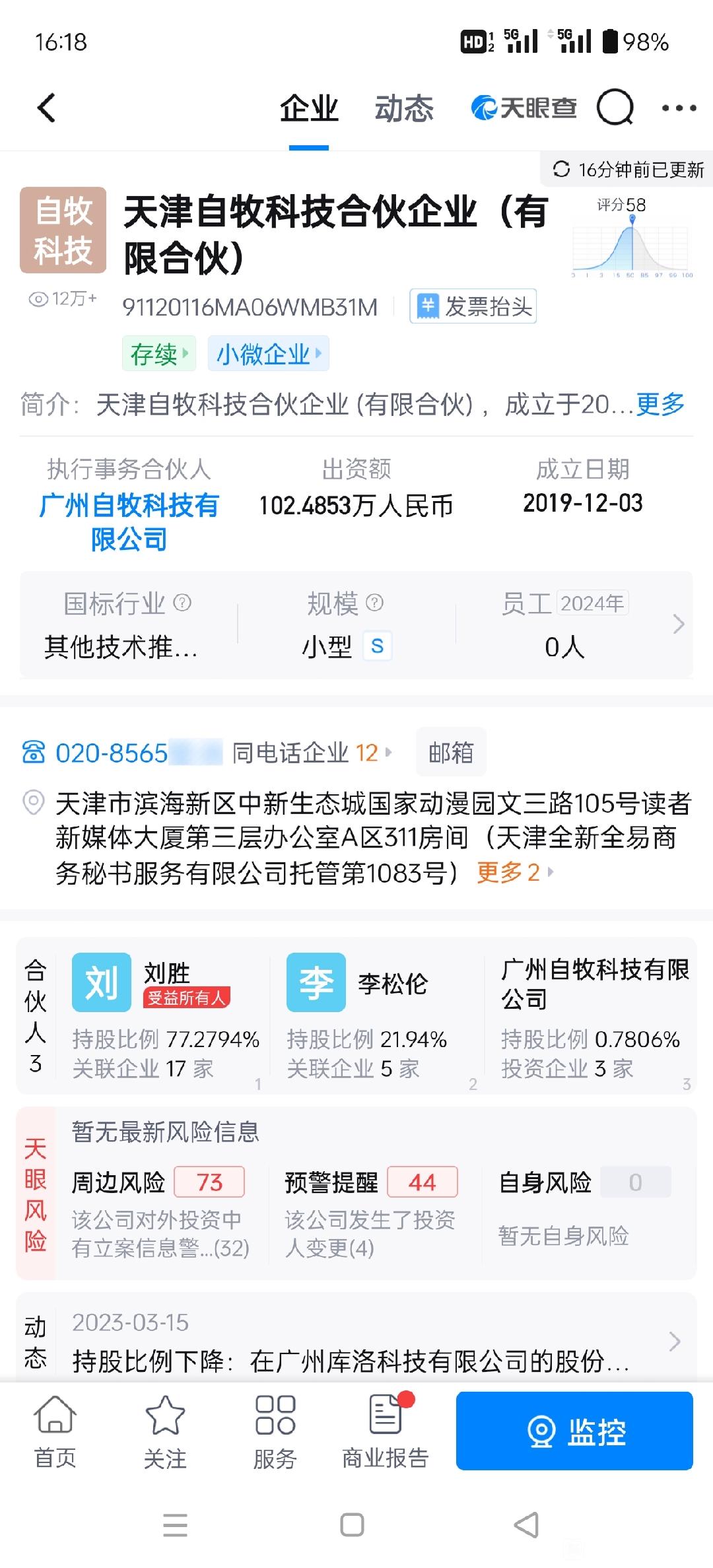
Task: Open the search magnifier icon
Action: tap(615, 108)
